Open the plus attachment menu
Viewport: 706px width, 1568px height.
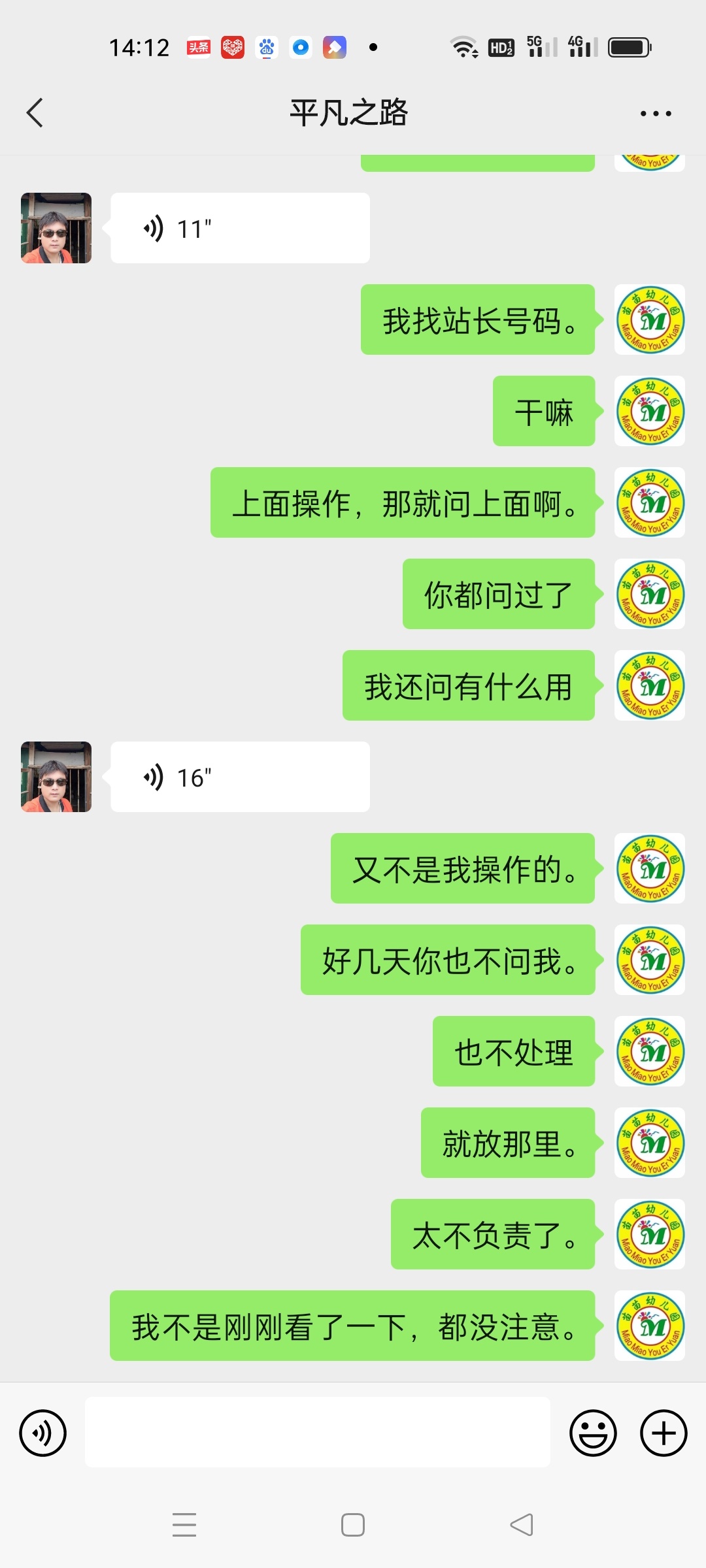coord(664,1433)
